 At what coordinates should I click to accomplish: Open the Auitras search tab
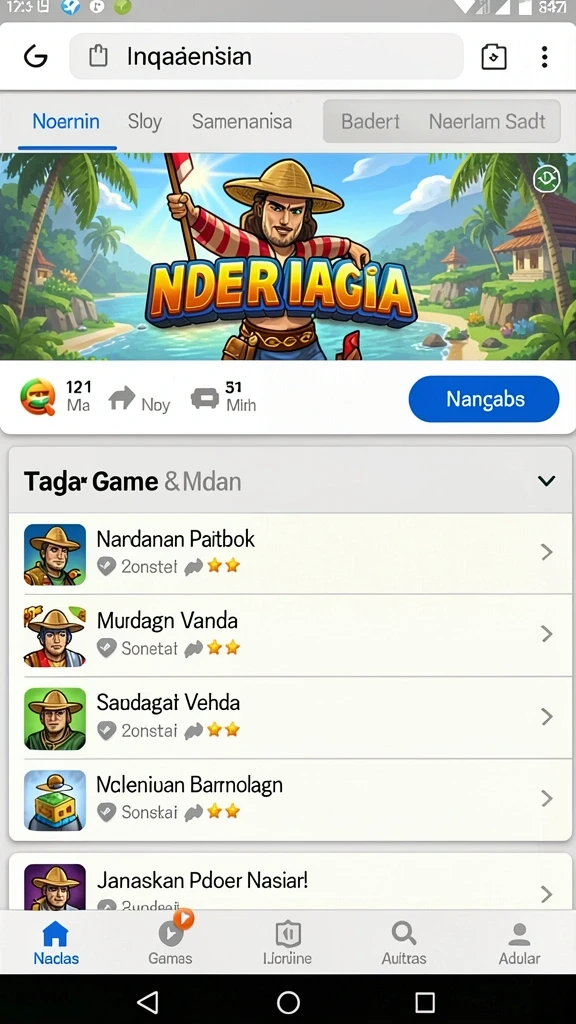pyautogui.click(x=404, y=943)
